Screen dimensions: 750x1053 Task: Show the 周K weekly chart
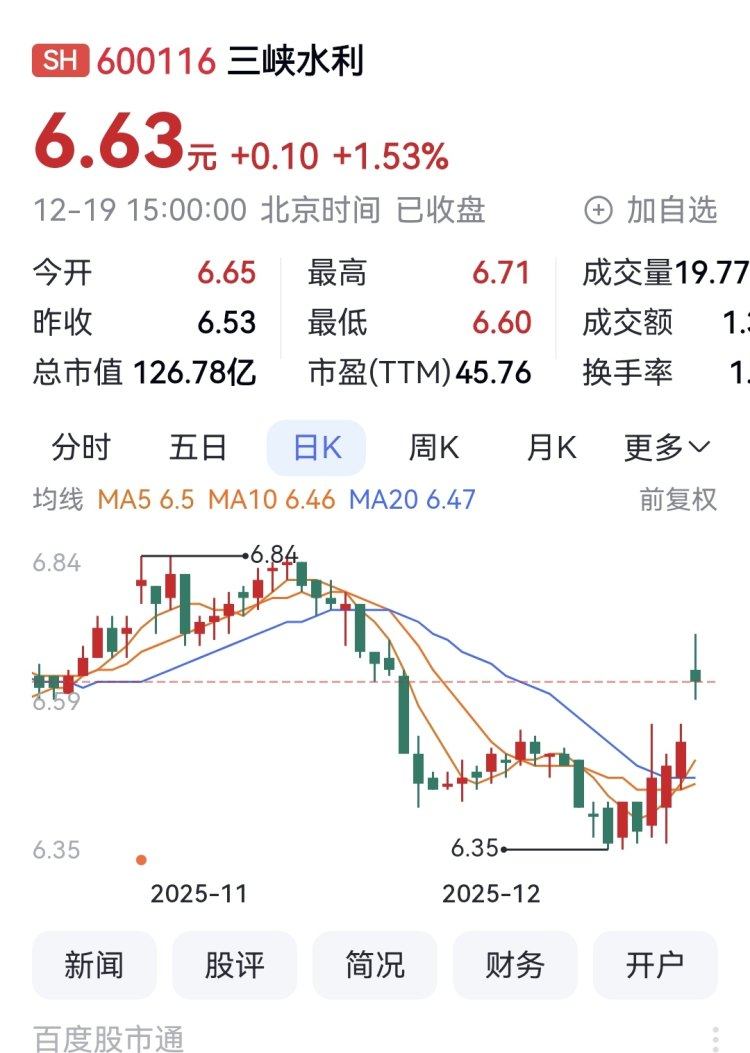434,447
